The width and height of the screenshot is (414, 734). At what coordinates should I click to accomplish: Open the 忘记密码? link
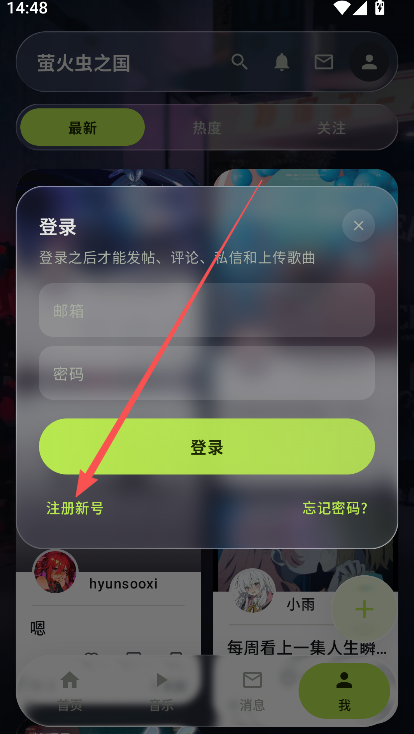(x=335, y=508)
